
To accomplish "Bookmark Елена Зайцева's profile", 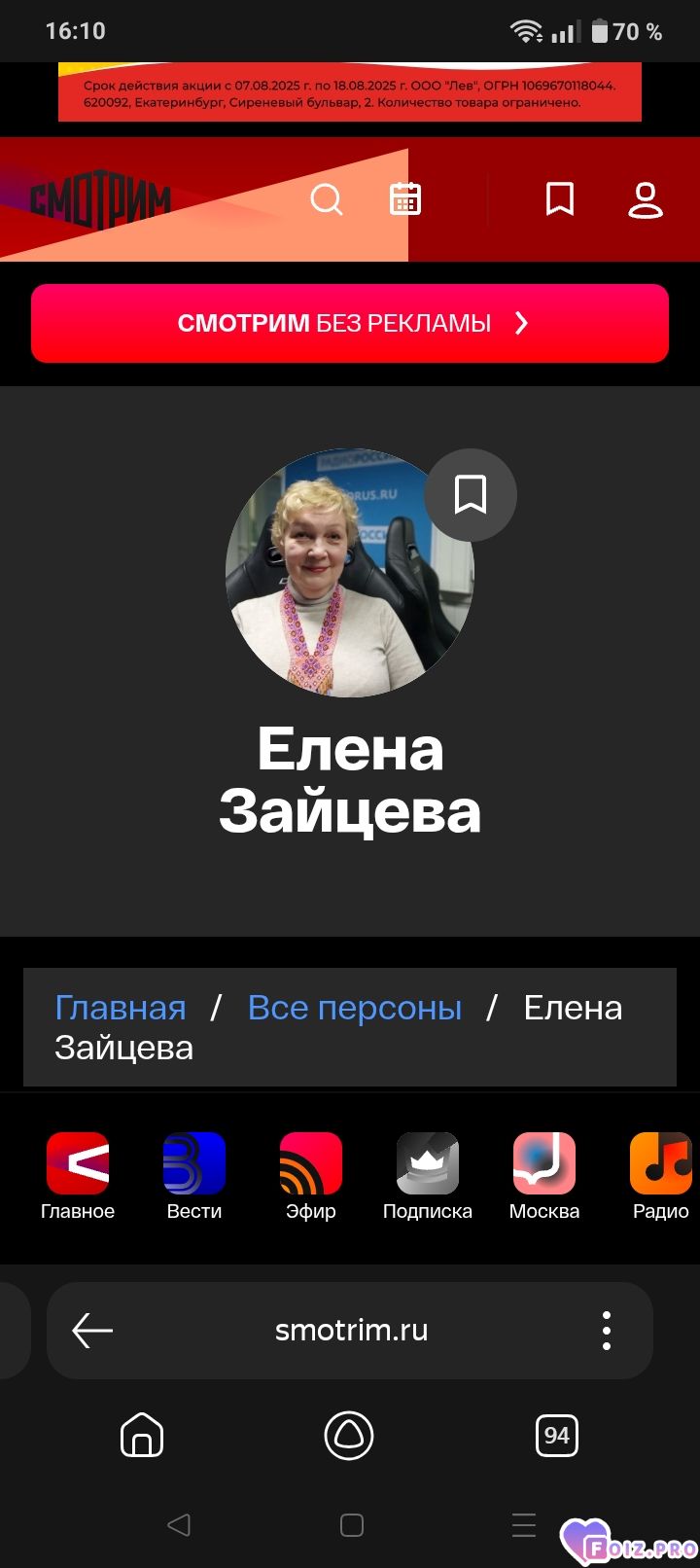I will 471,495.
